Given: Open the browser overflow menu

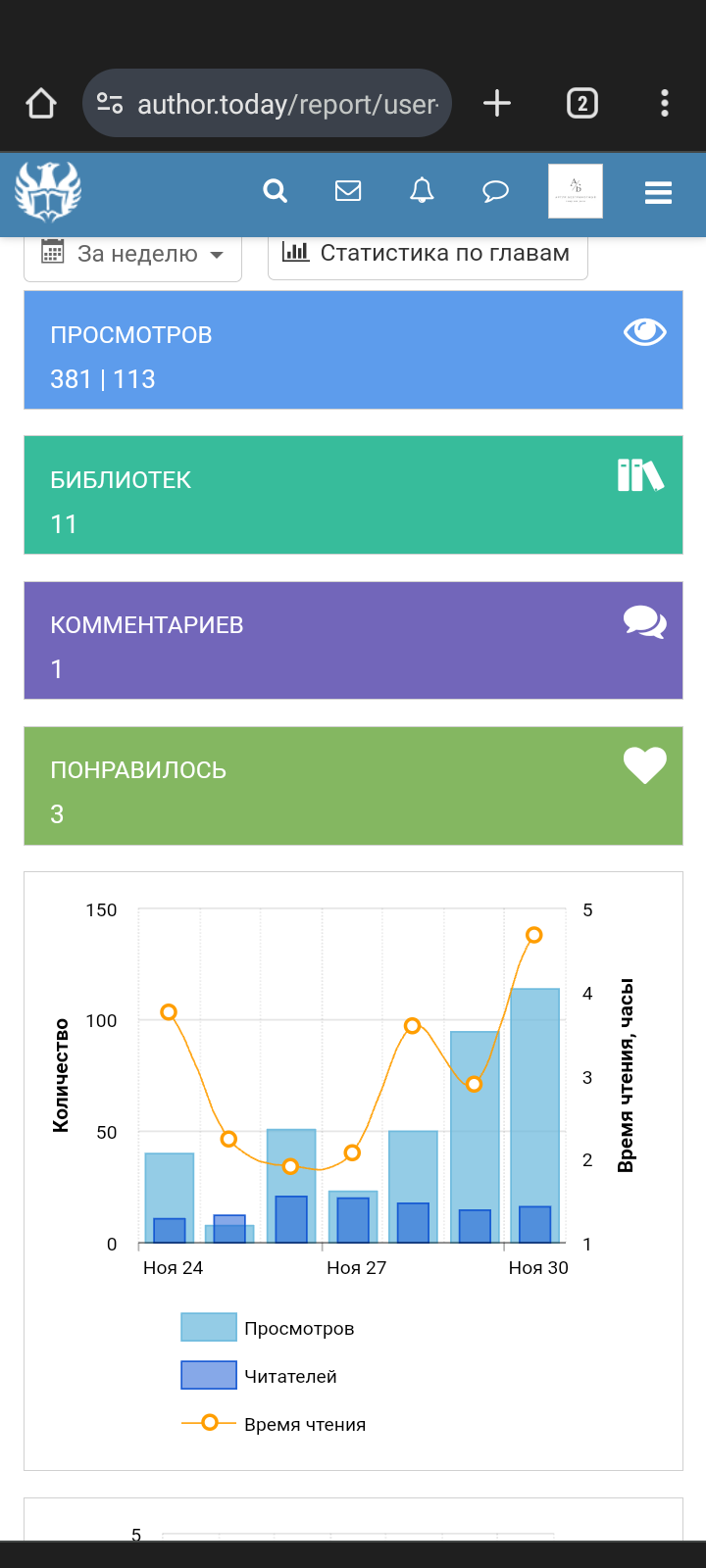Looking at the screenshot, I should (x=665, y=103).
